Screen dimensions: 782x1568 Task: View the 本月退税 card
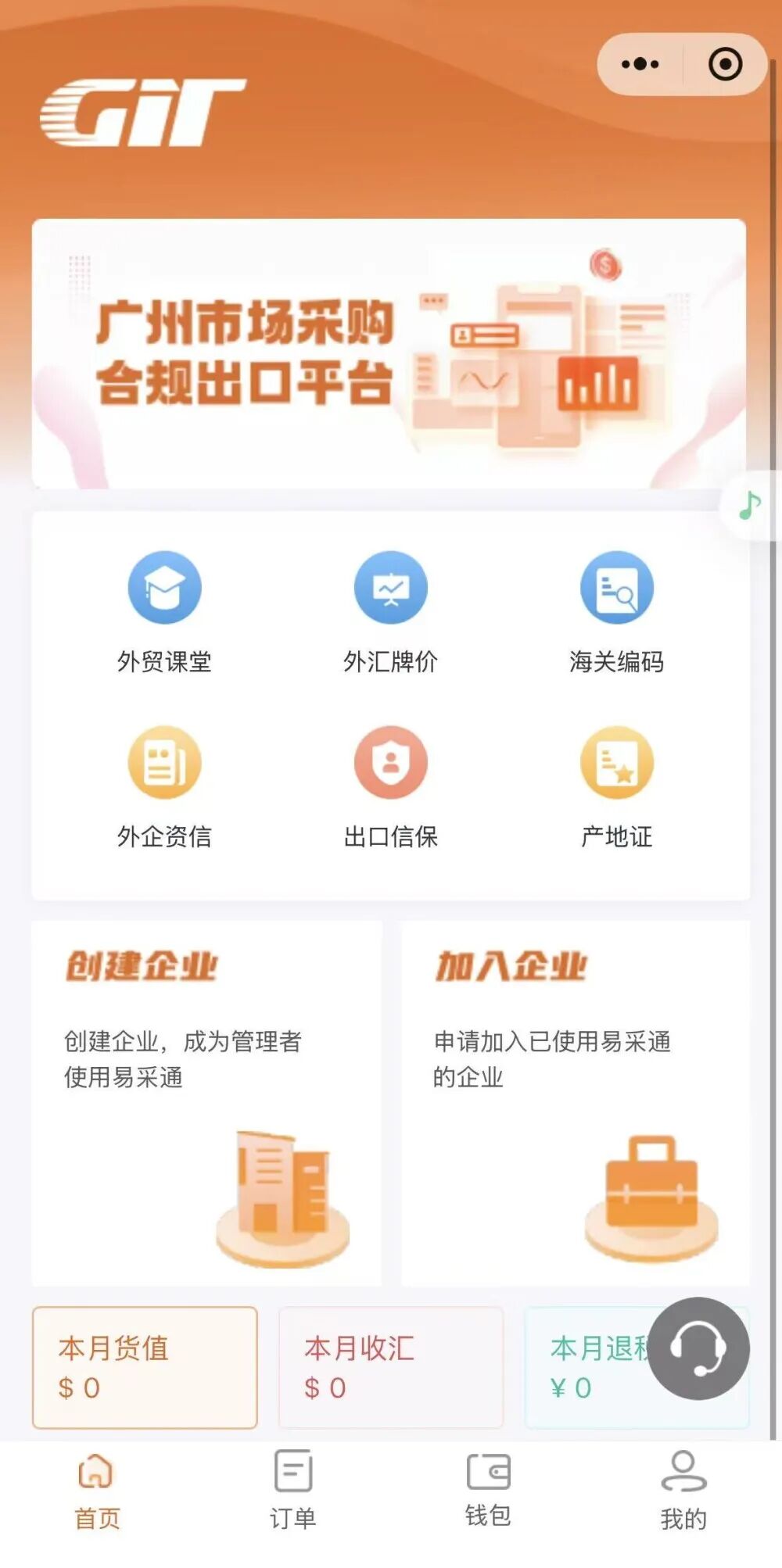(586, 1367)
